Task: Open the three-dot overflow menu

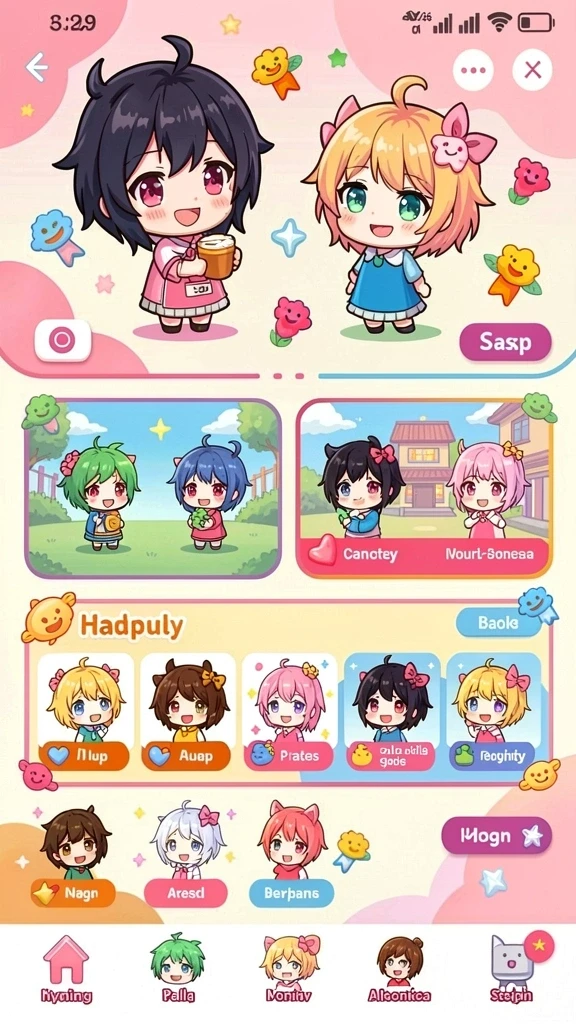Action: click(473, 70)
